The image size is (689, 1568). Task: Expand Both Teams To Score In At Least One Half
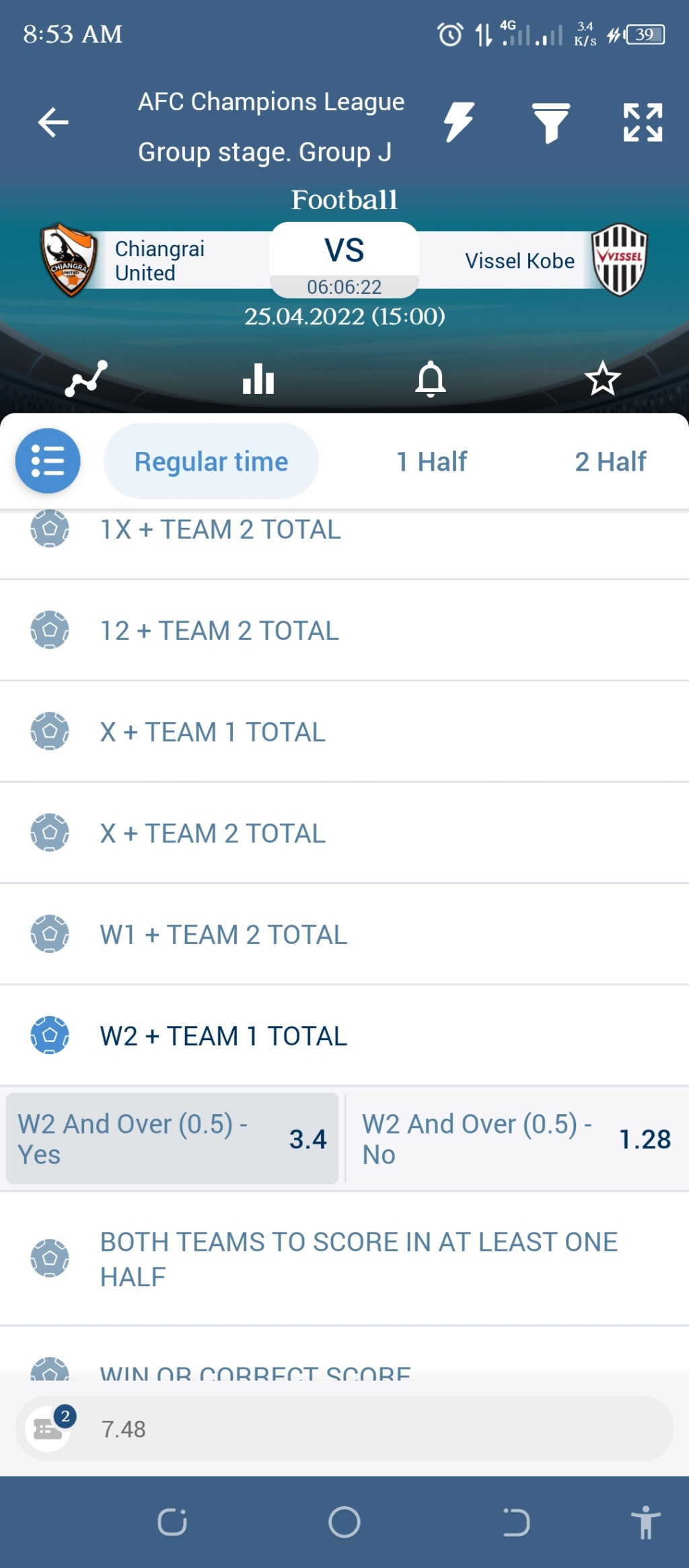(344, 1259)
